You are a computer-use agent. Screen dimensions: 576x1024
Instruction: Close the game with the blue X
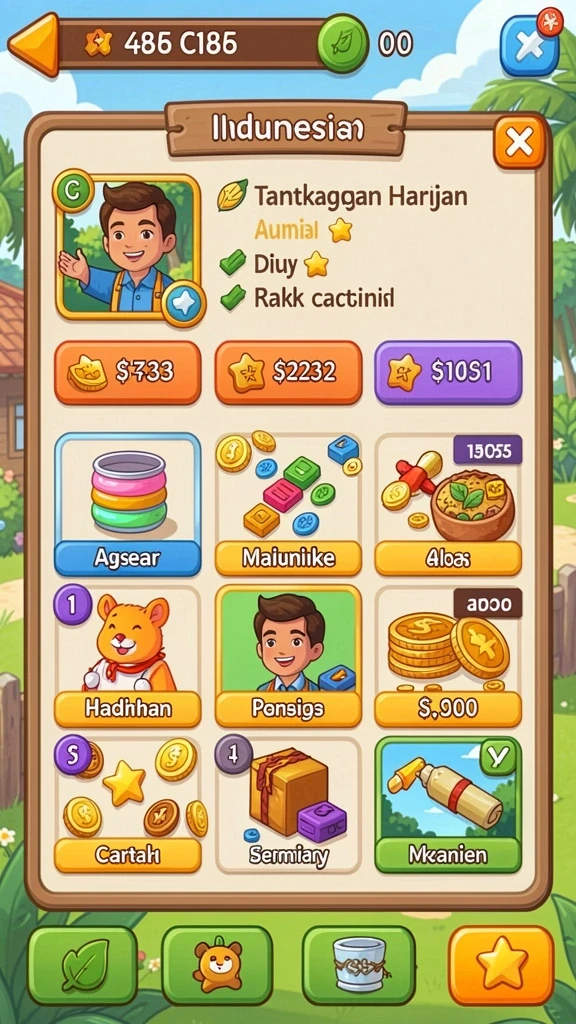point(530,46)
